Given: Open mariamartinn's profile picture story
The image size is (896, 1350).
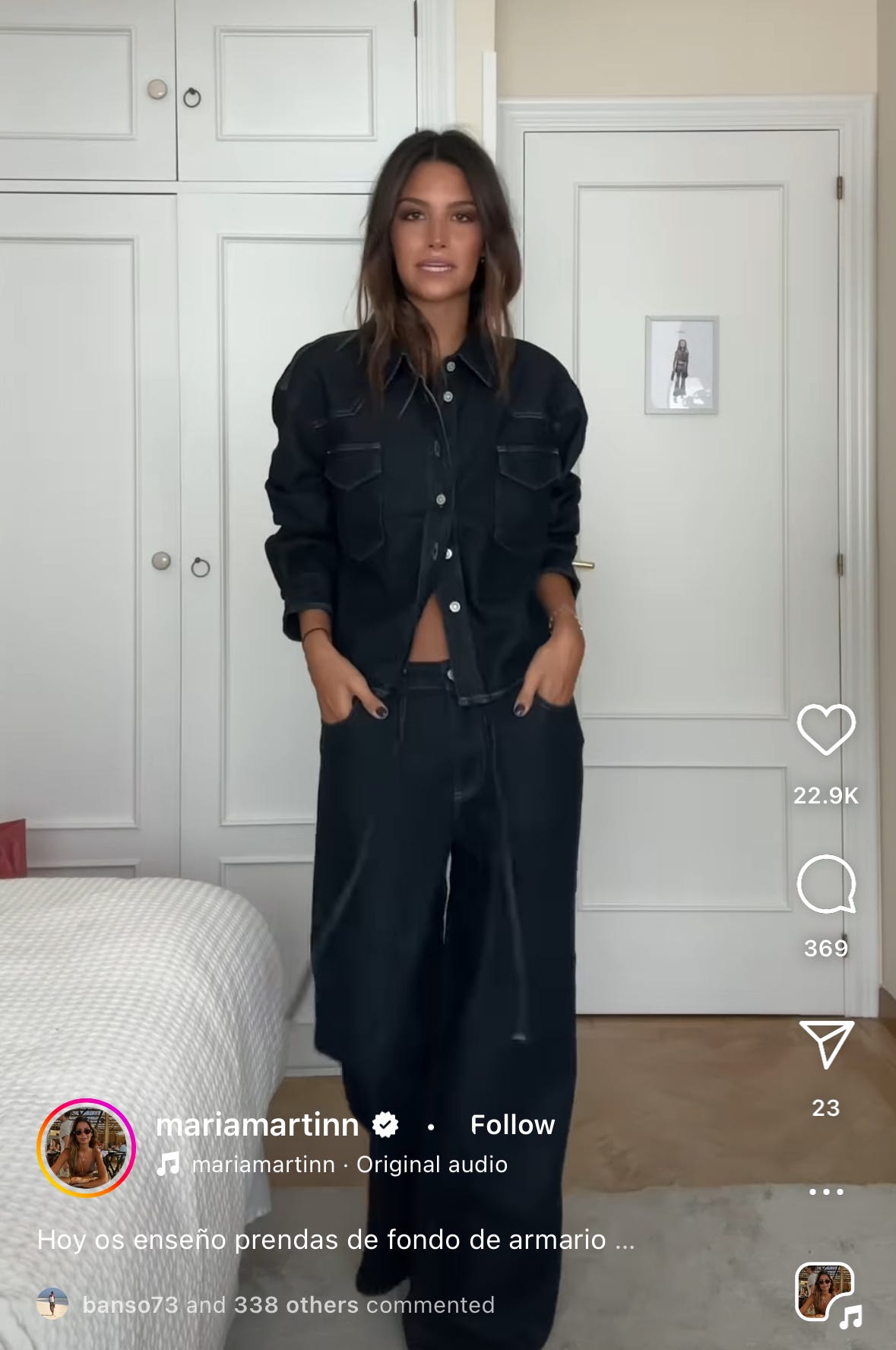Looking at the screenshot, I should coord(86,1148).
